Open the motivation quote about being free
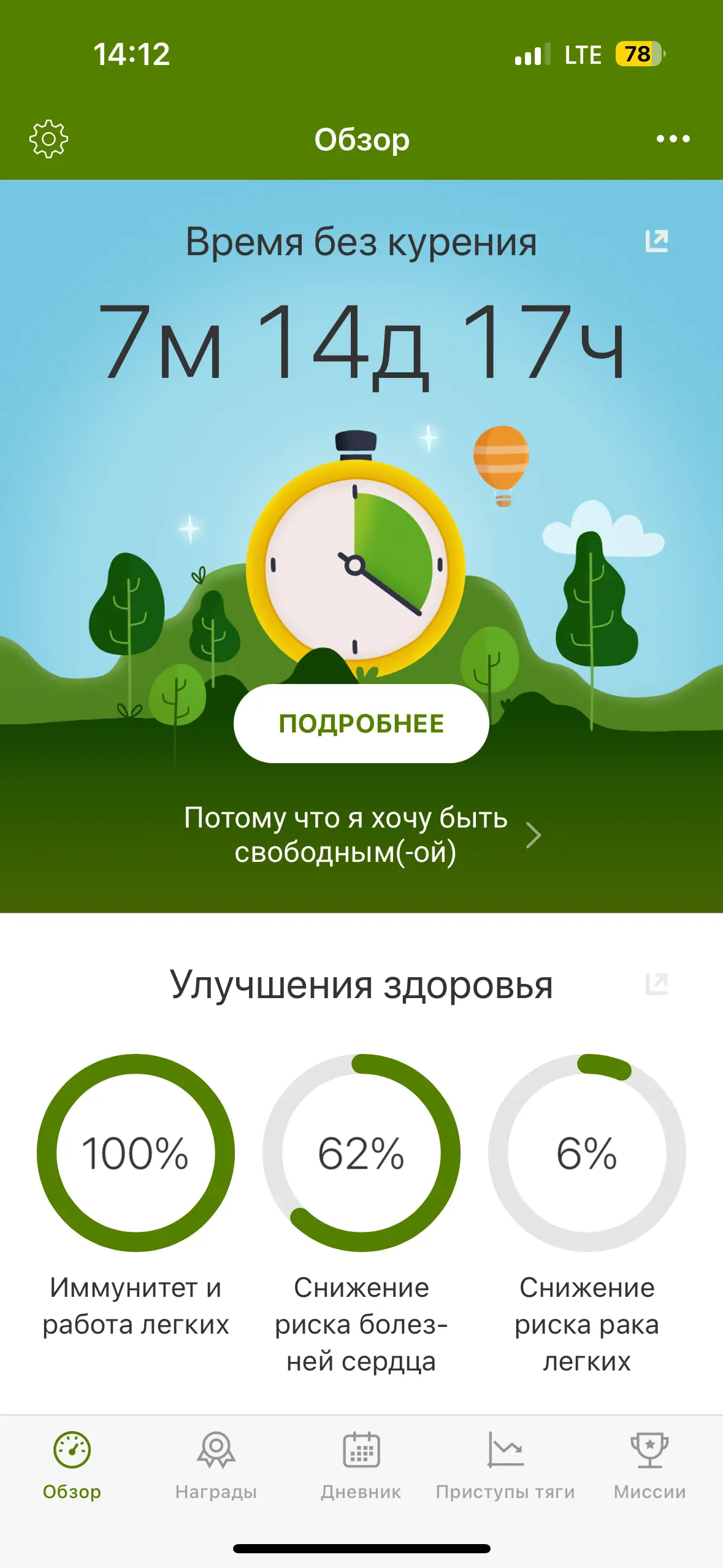Image resolution: width=723 pixels, height=1568 pixels. (x=361, y=835)
